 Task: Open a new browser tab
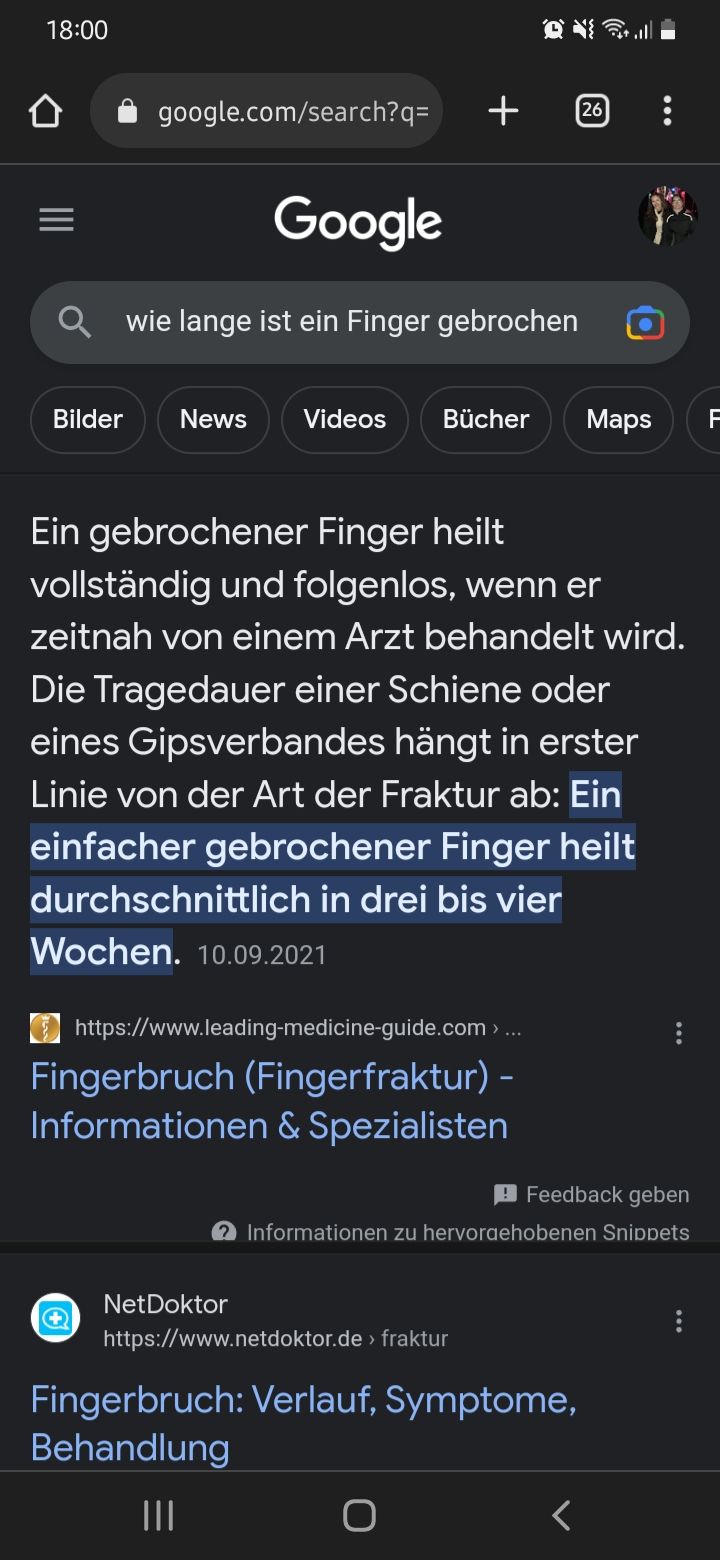pos(503,111)
